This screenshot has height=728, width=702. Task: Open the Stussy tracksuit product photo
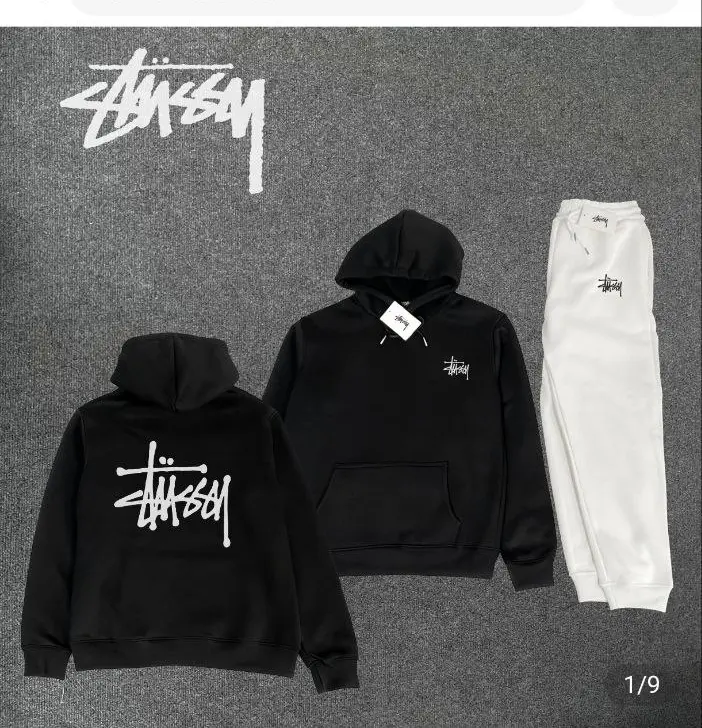point(351,400)
